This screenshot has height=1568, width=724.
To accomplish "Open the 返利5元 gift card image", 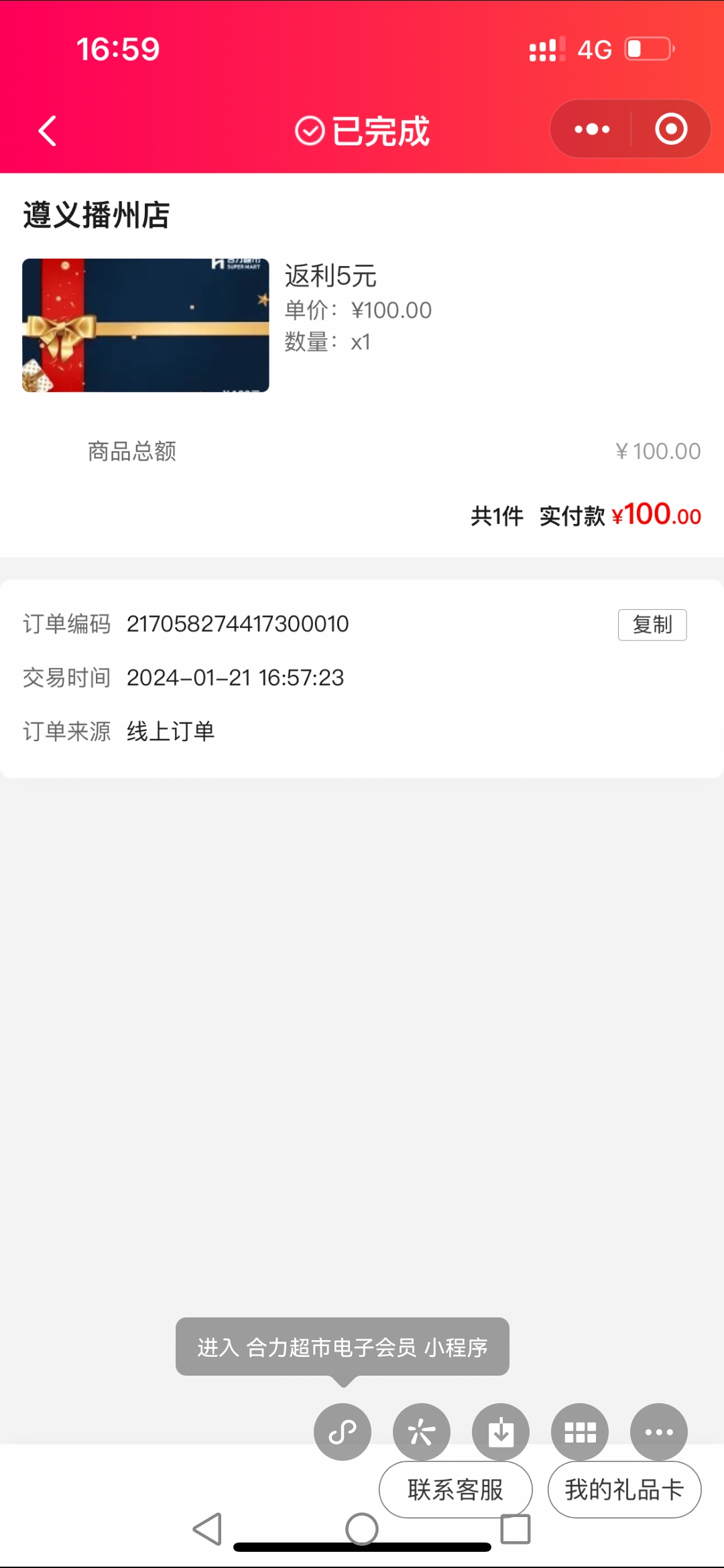I will pos(145,325).
